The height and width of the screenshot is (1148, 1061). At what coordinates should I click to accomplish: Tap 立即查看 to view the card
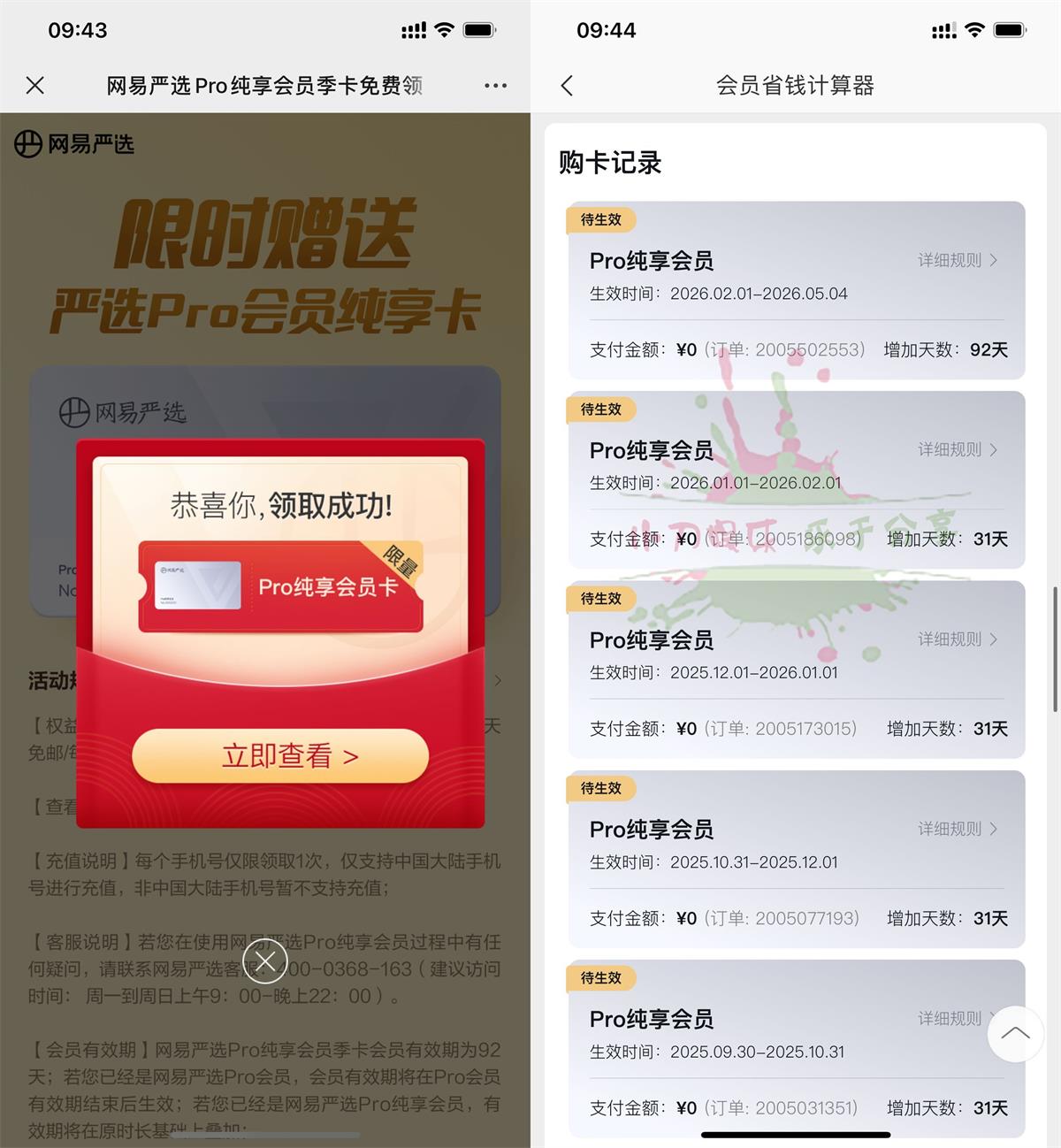click(x=280, y=756)
